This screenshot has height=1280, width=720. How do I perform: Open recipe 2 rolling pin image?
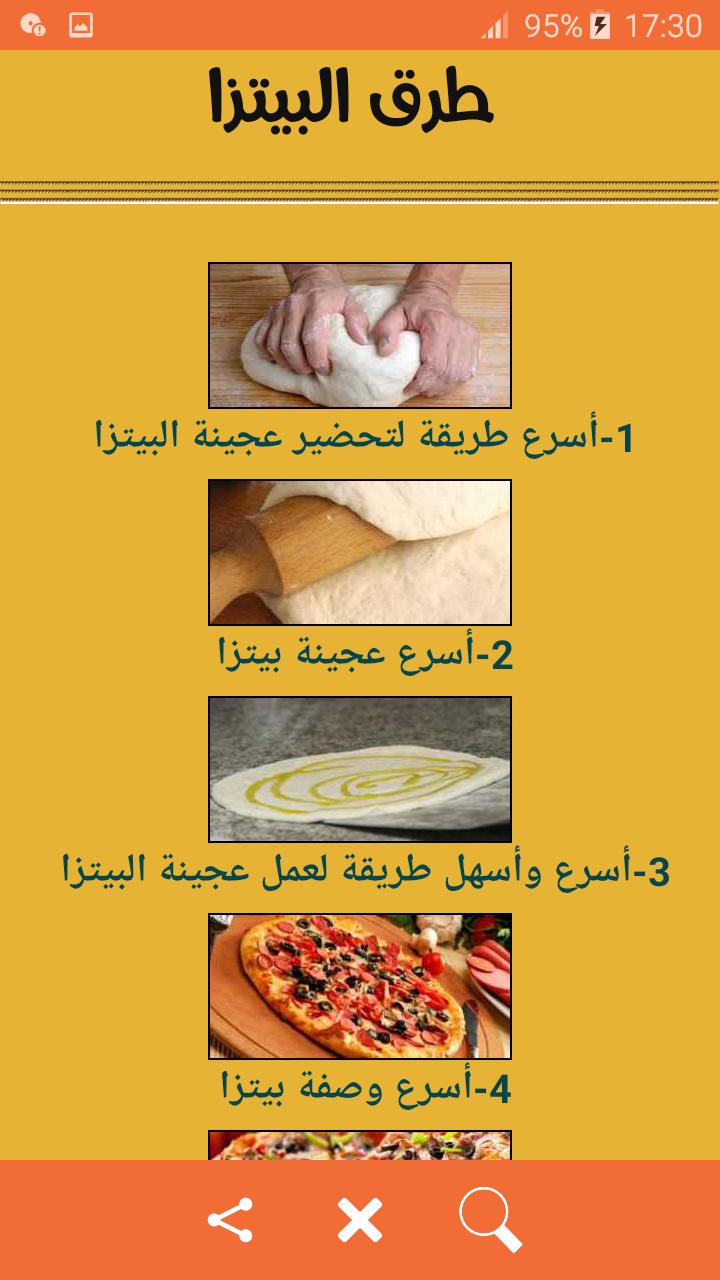pos(360,552)
